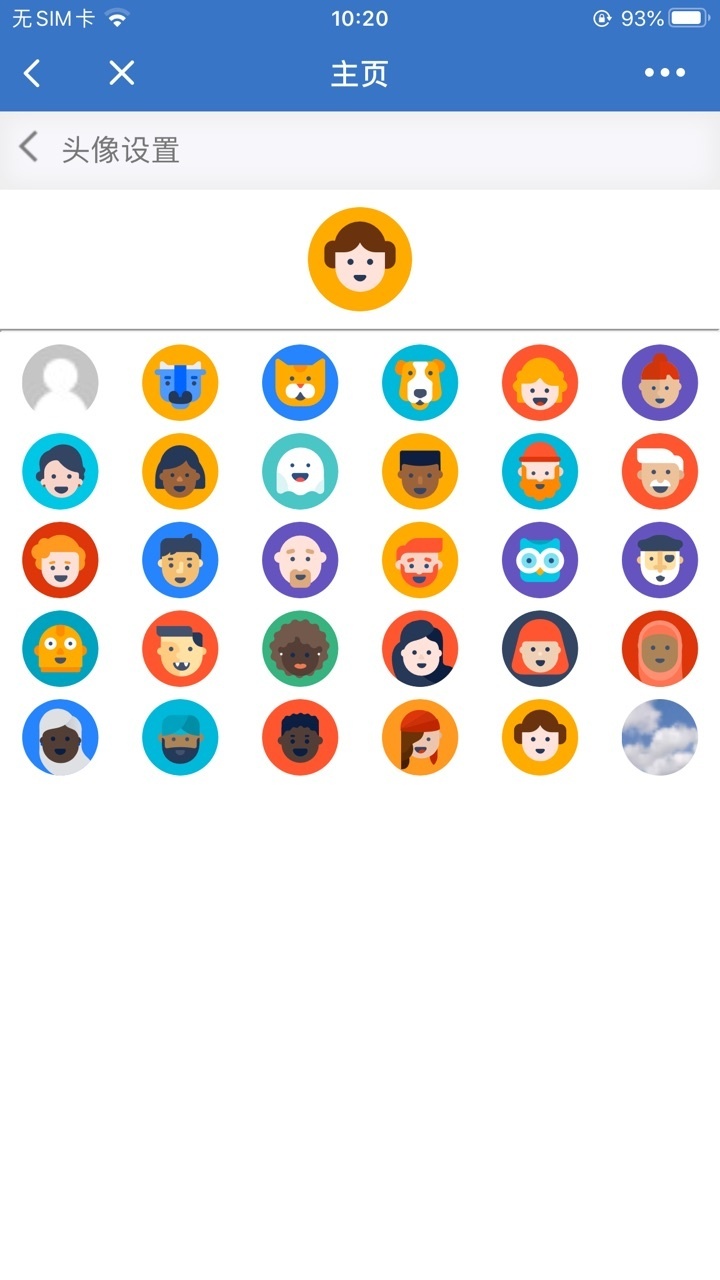Viewport: 720px width, 1280px height.
Task: Pick the owl avatar
Action: tap(540, 560)
